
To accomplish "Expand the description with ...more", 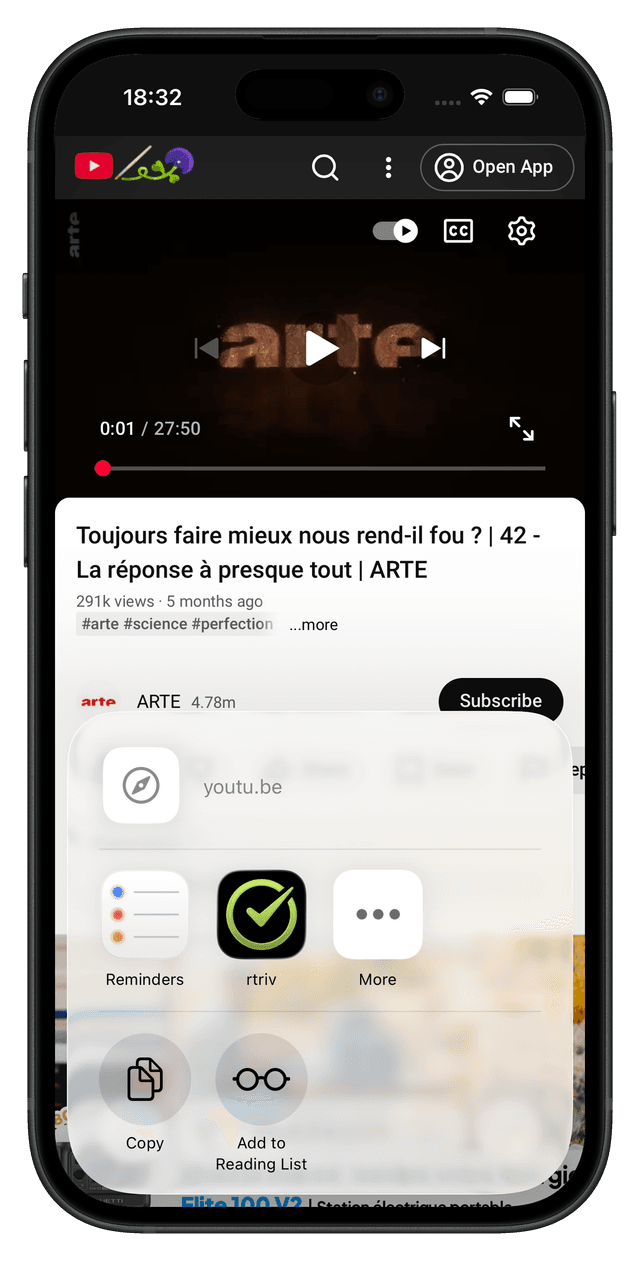I will point(313,624).
